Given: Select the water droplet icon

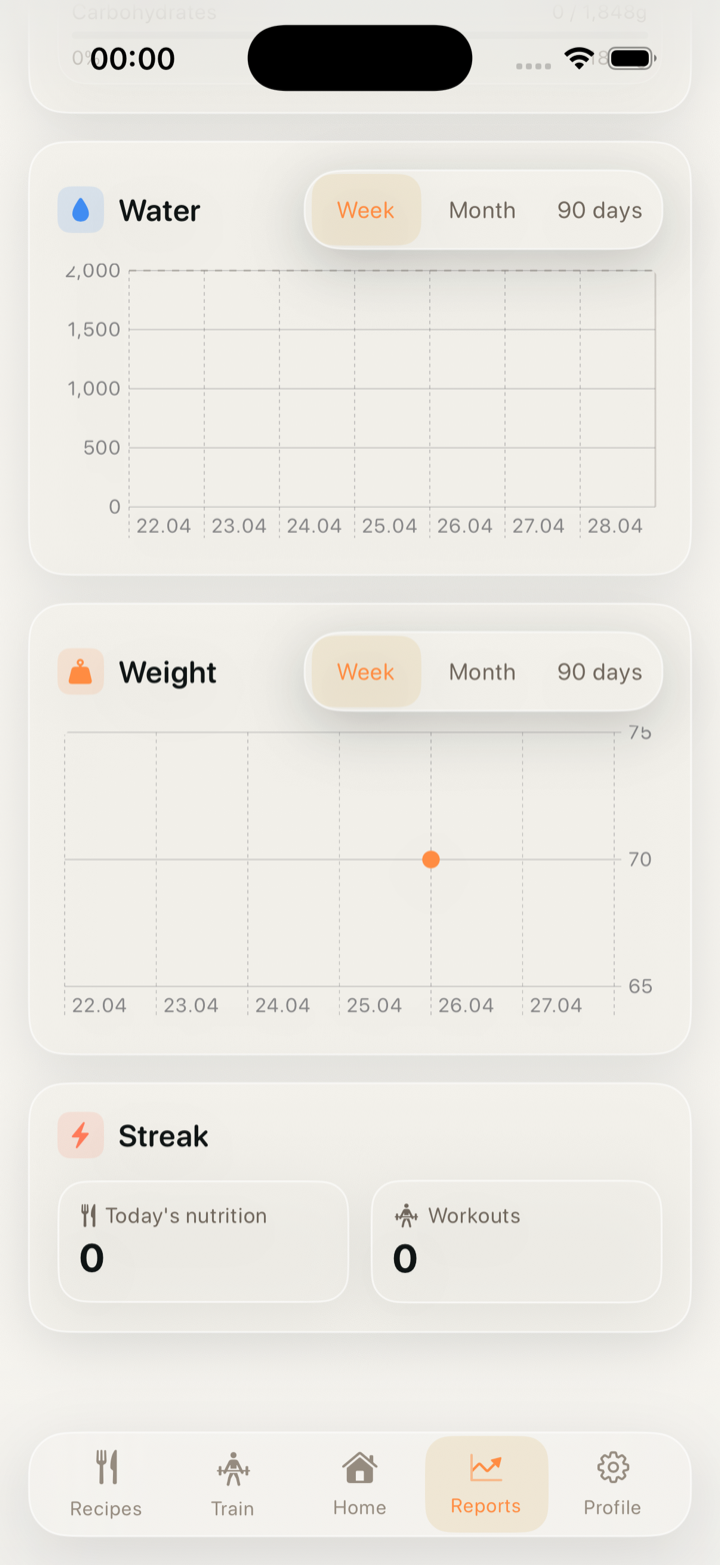Looking at the screenshot, I should point(80,210).
